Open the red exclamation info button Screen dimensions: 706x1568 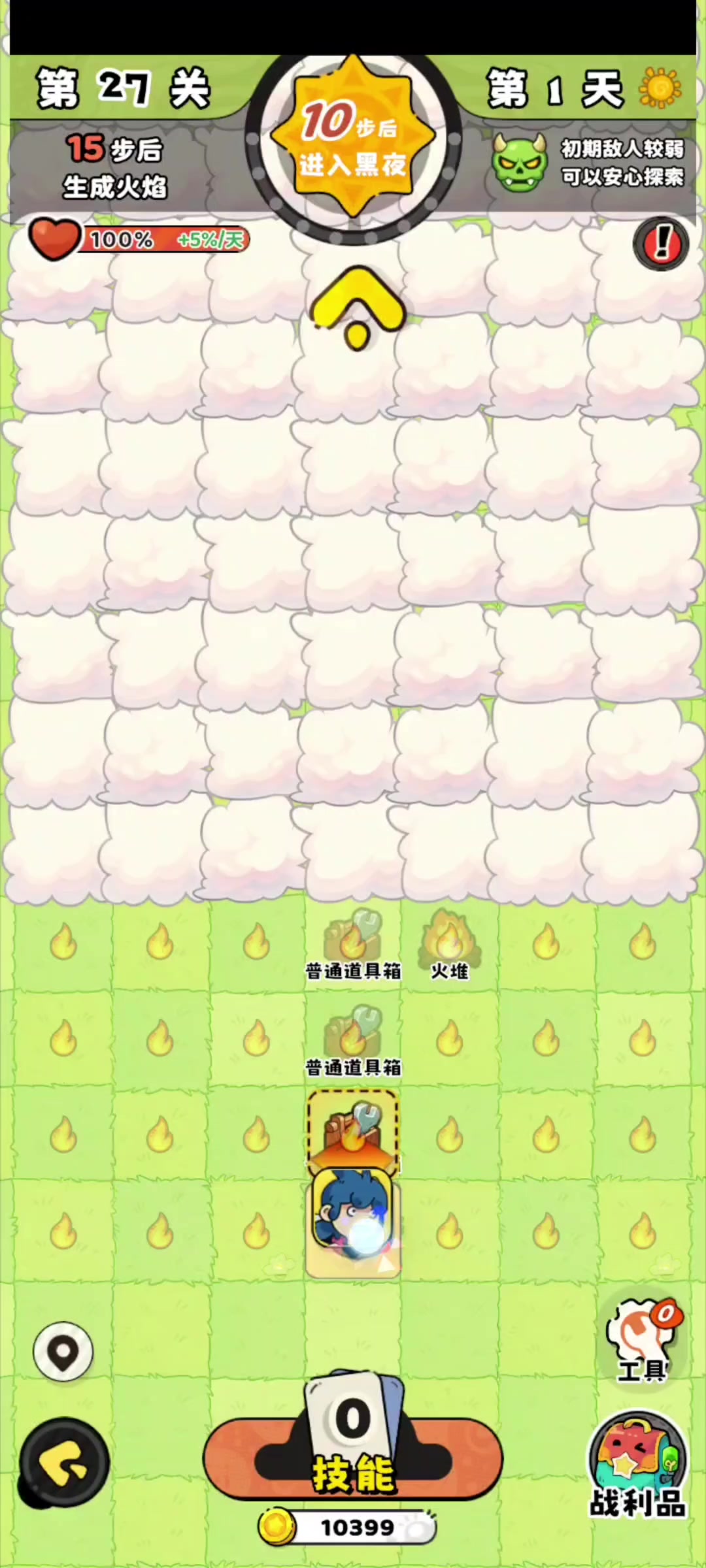click(x=661, y=244)
